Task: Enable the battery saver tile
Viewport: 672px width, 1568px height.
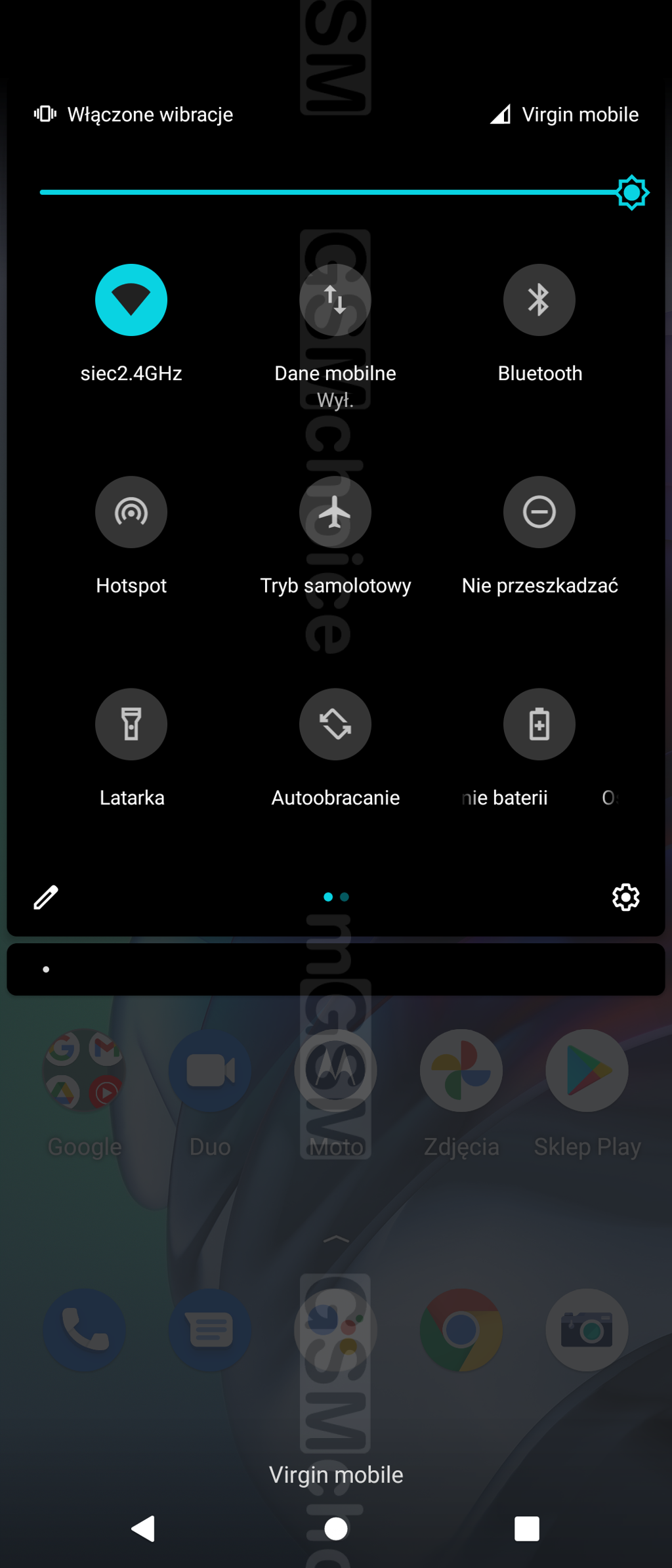Action: 539,724
